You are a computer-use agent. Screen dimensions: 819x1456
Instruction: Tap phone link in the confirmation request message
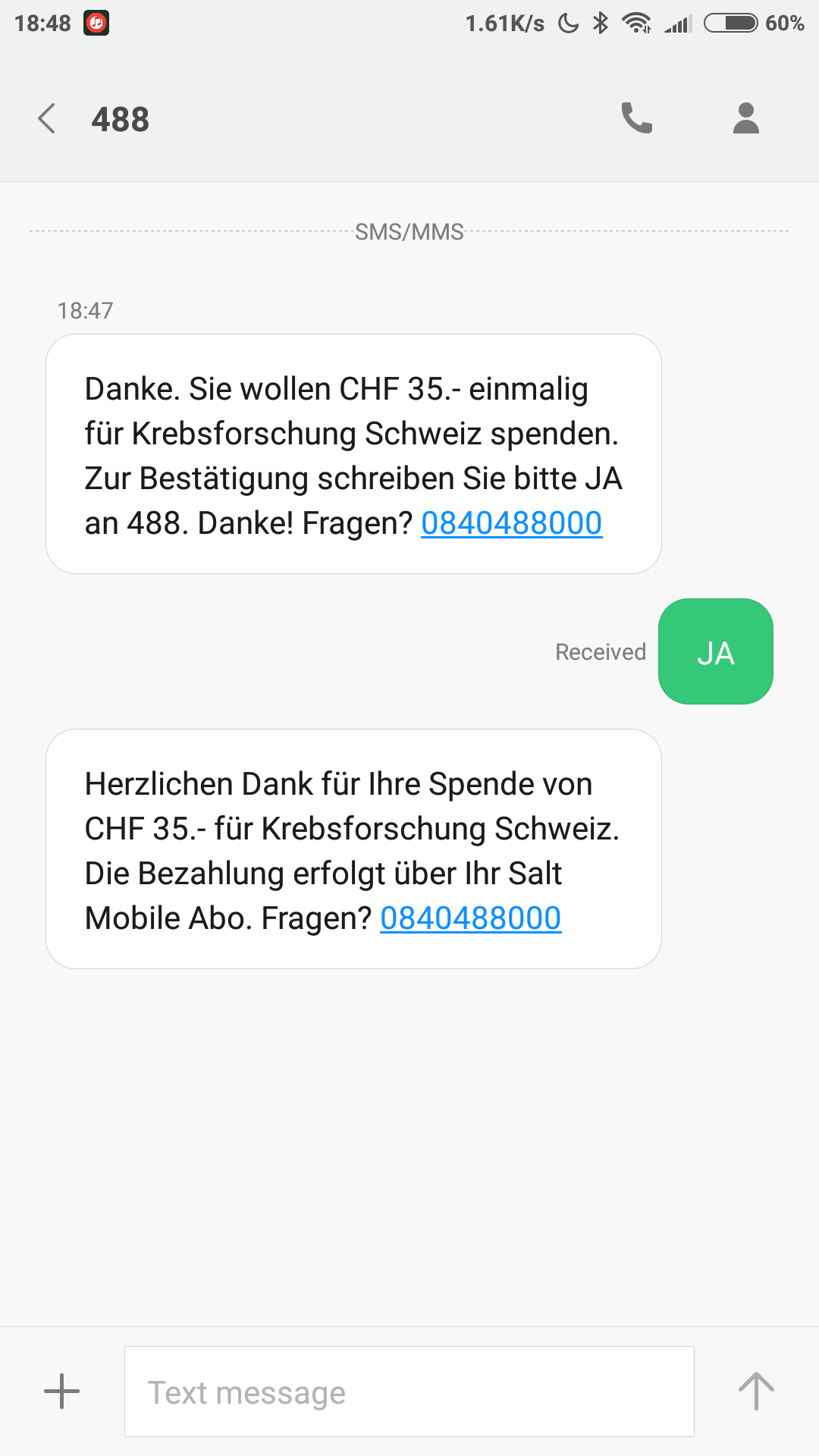click(512, 523)
